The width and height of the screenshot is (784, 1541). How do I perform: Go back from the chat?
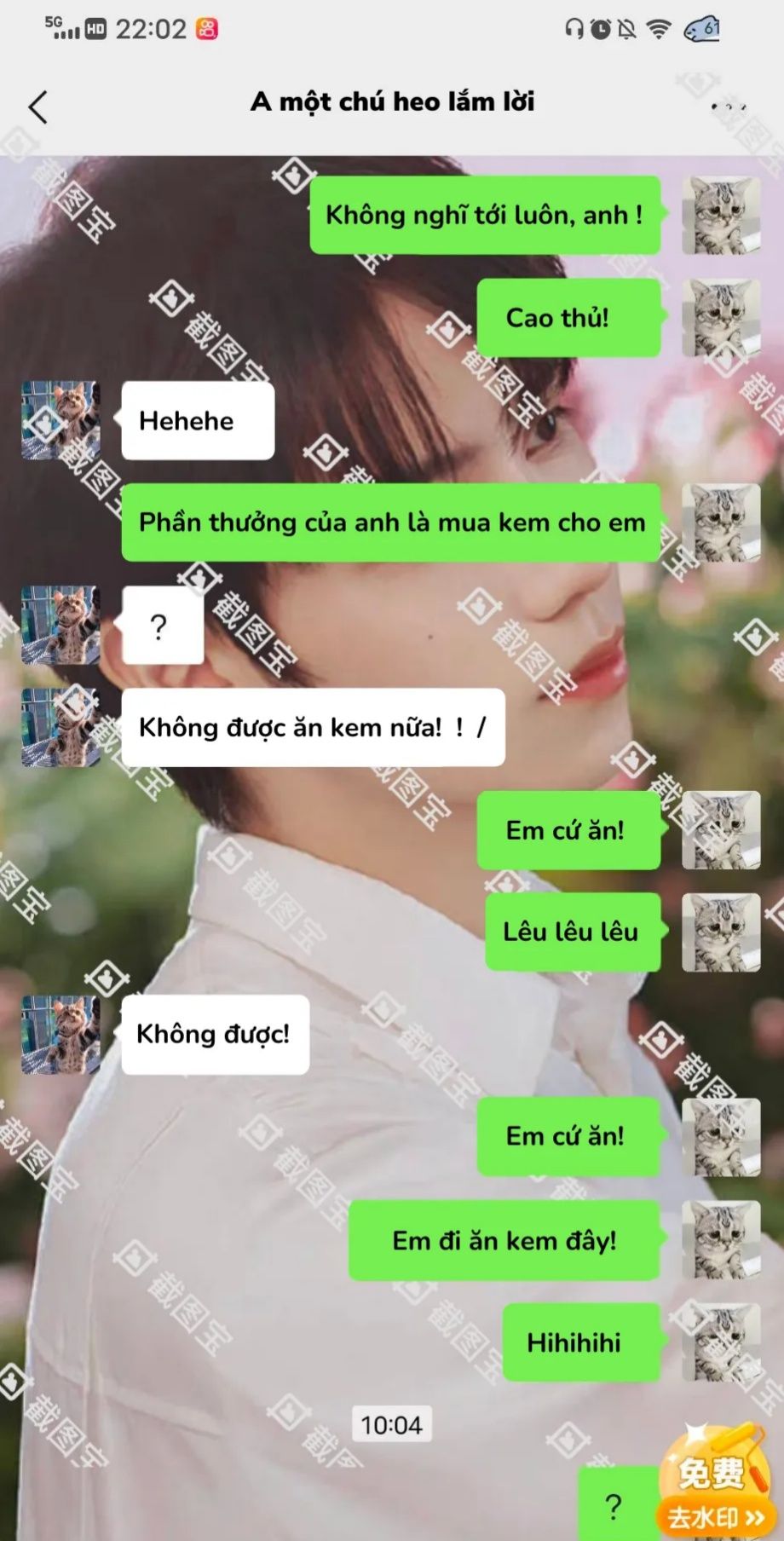click(x=38, y=107)
